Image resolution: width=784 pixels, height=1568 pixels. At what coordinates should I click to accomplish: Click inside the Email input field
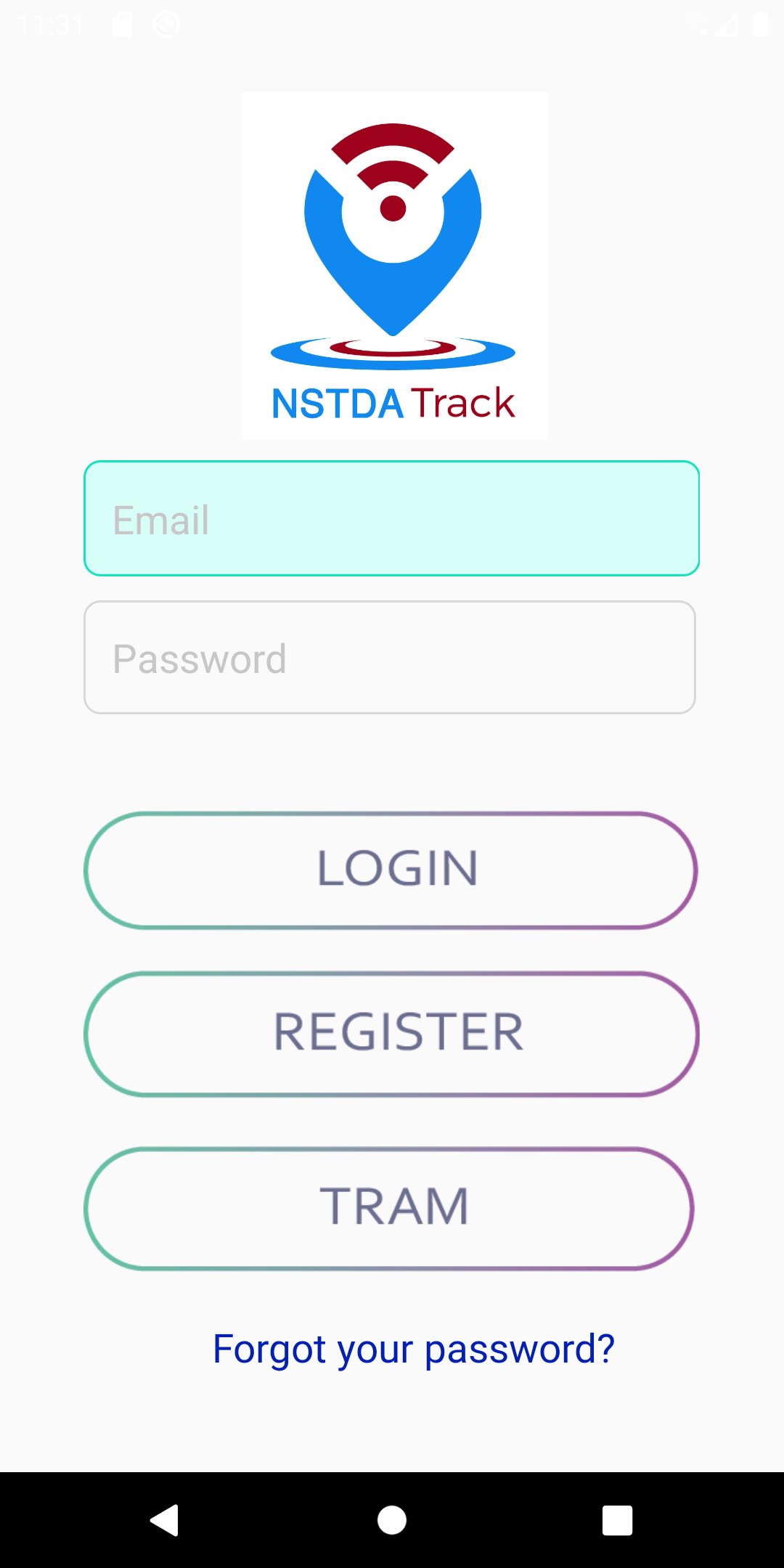click(392, 518)
